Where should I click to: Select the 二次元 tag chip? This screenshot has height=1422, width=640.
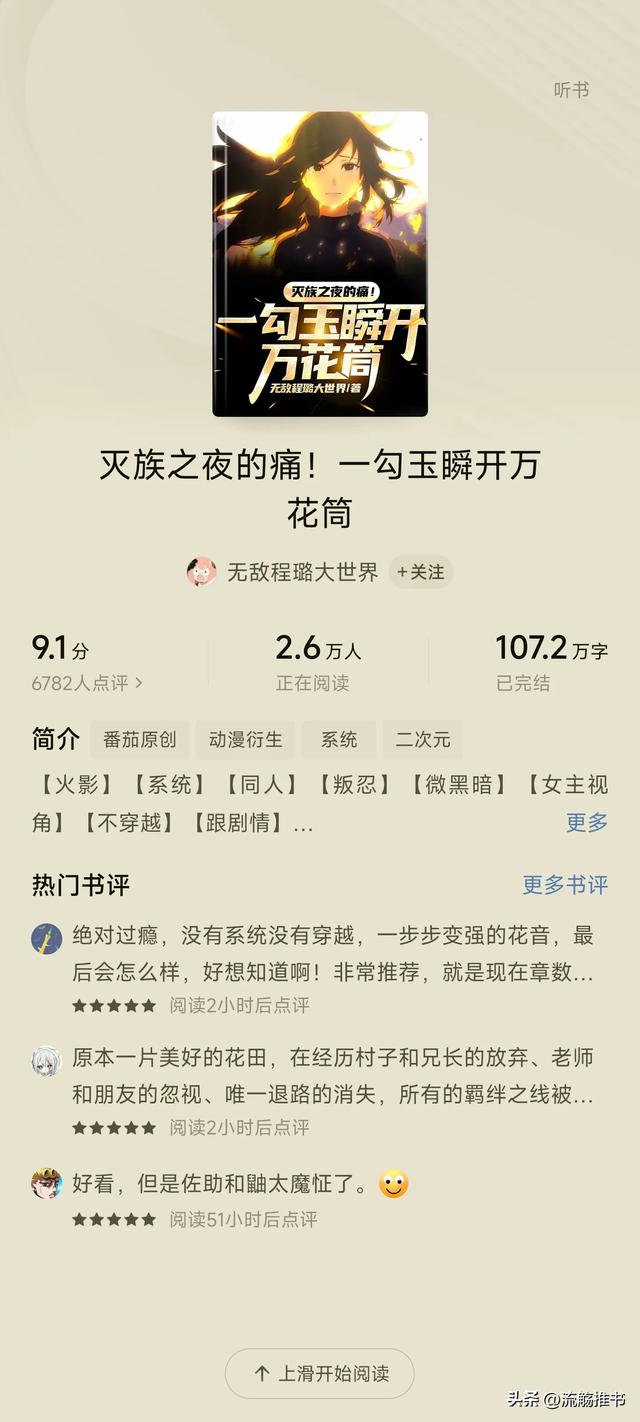pos(422,740)
